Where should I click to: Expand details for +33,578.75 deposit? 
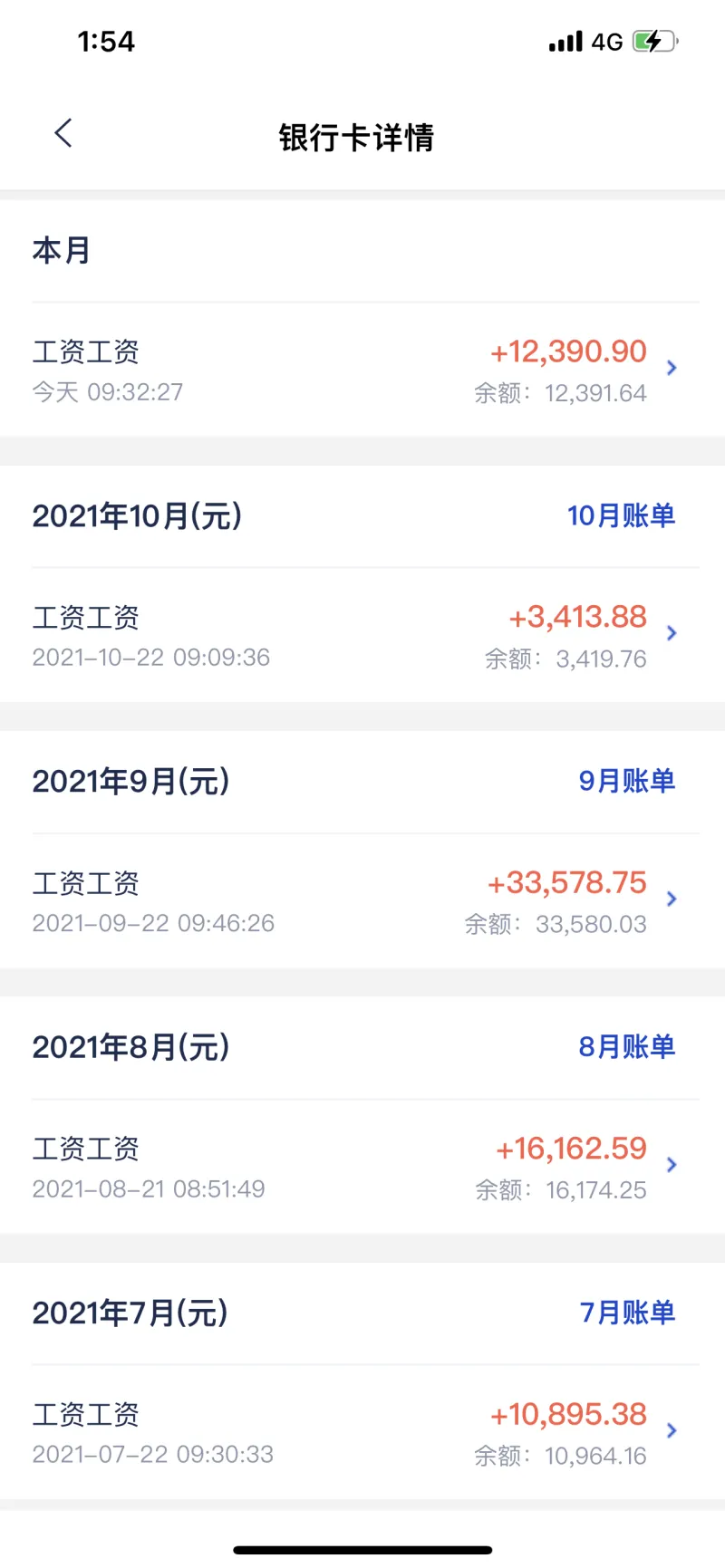(566, 883)
